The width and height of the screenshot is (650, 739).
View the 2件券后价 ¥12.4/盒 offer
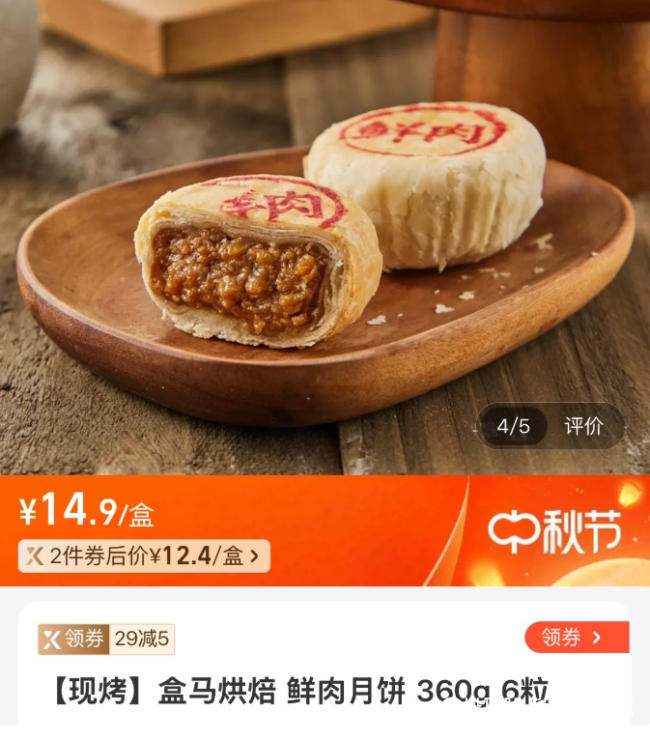click(x=144, y=556)
